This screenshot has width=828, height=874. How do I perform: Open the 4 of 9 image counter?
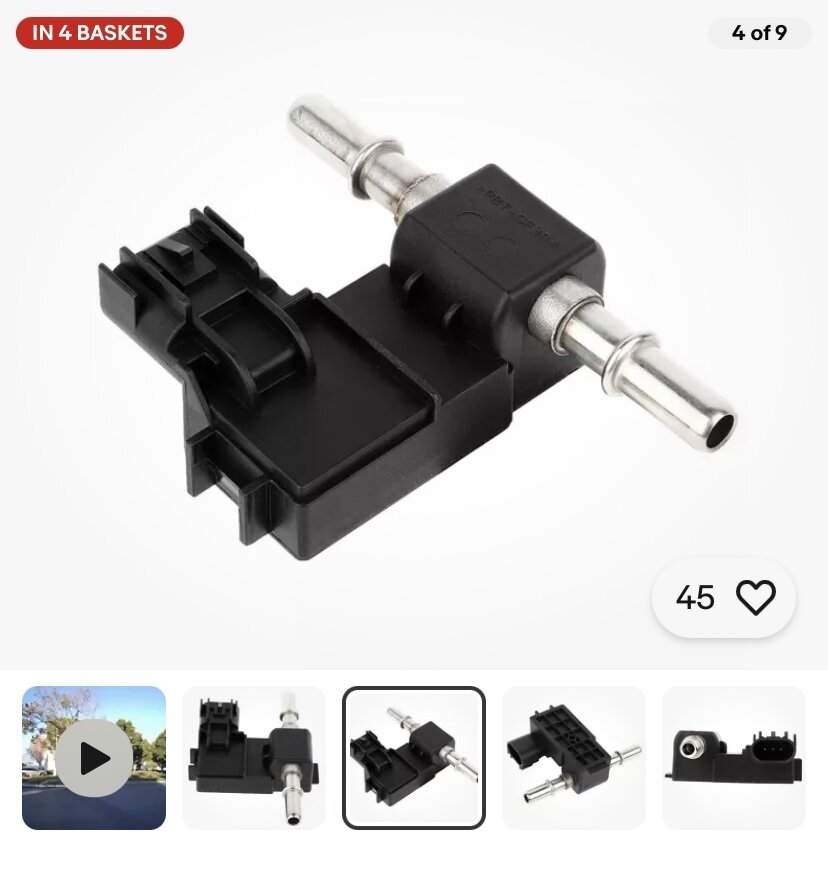(755, 33)
